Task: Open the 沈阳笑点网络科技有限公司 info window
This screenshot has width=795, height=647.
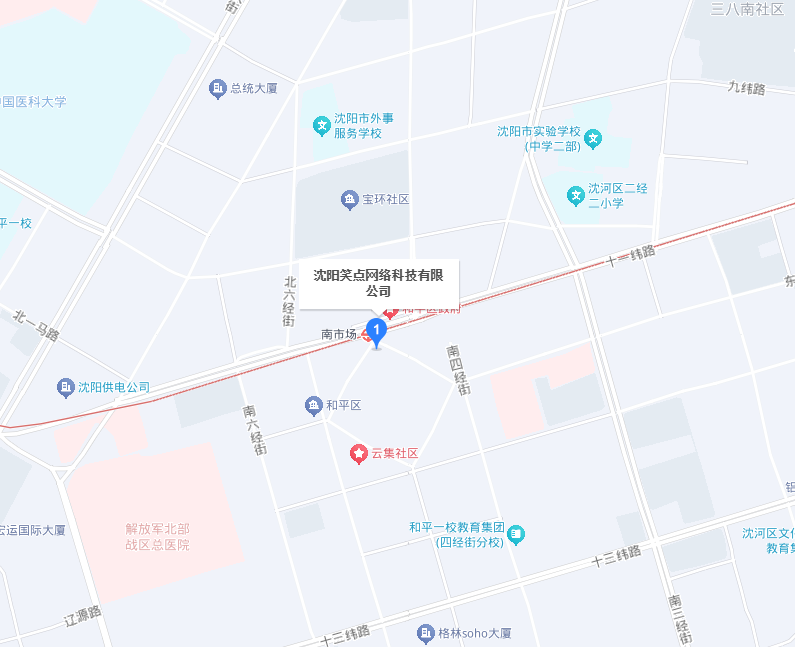Action: coord(378,282)
